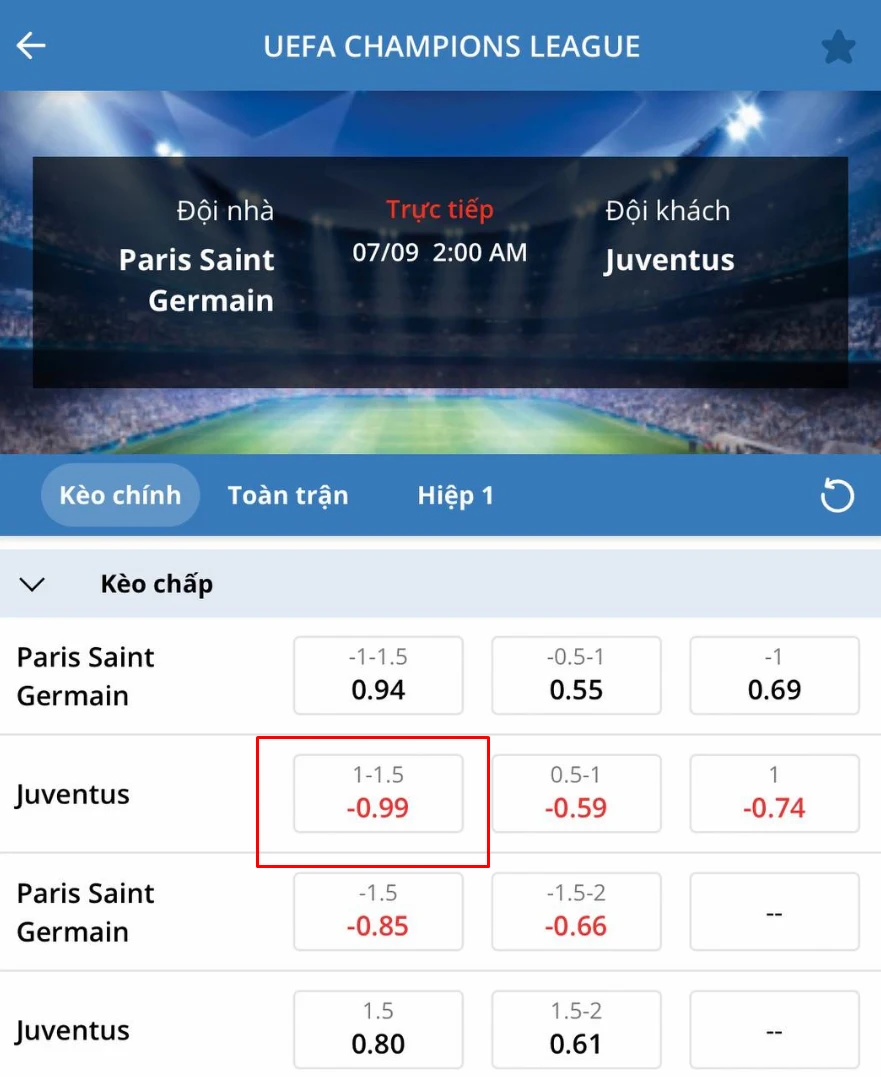Viewport: 881px width, 1077px height.
Task: Switch to the Hiệp 1 tab
Action: [456, 495]
